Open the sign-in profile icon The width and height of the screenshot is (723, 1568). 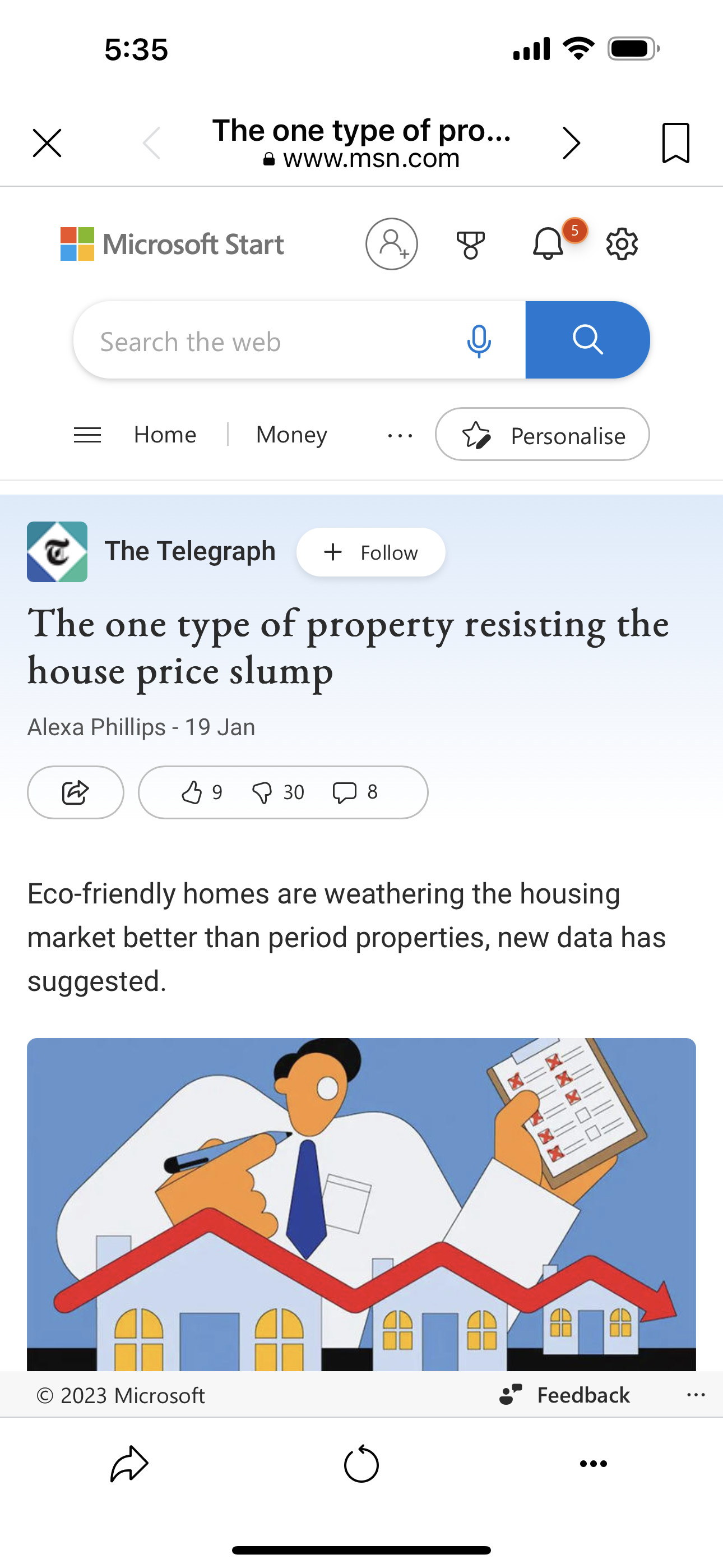[391, 245]
